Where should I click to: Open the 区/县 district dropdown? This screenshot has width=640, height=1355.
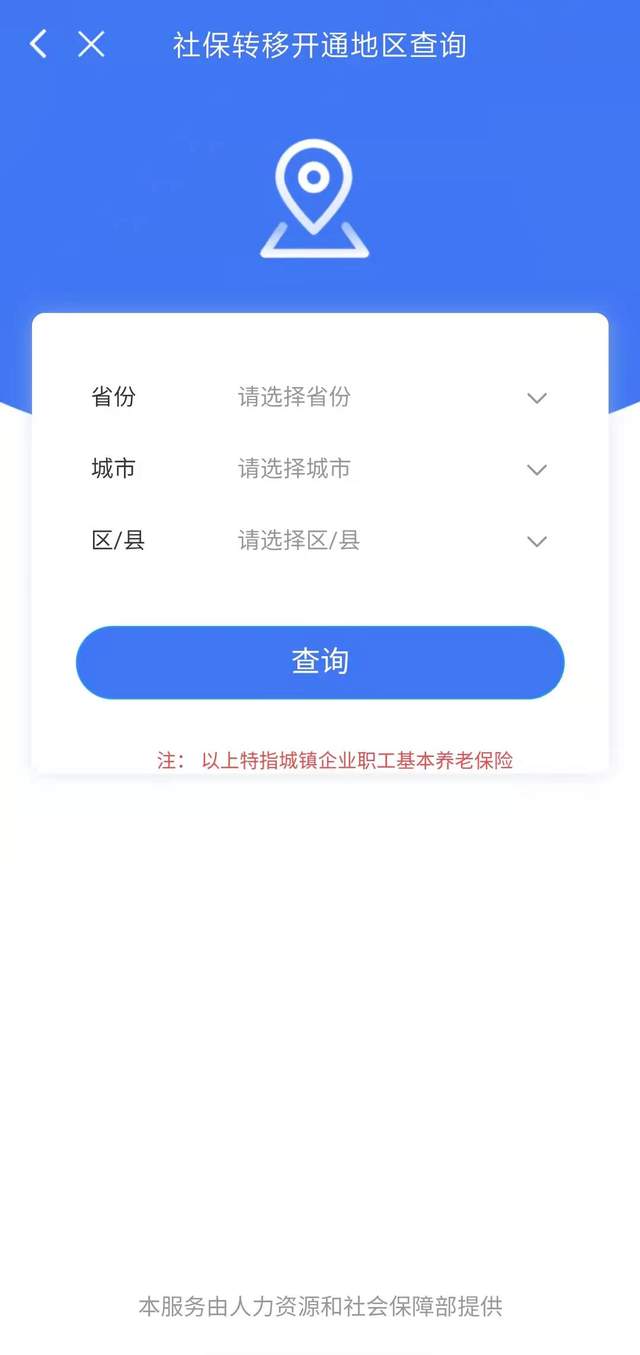pyautogui.click(x=320, y=541)
